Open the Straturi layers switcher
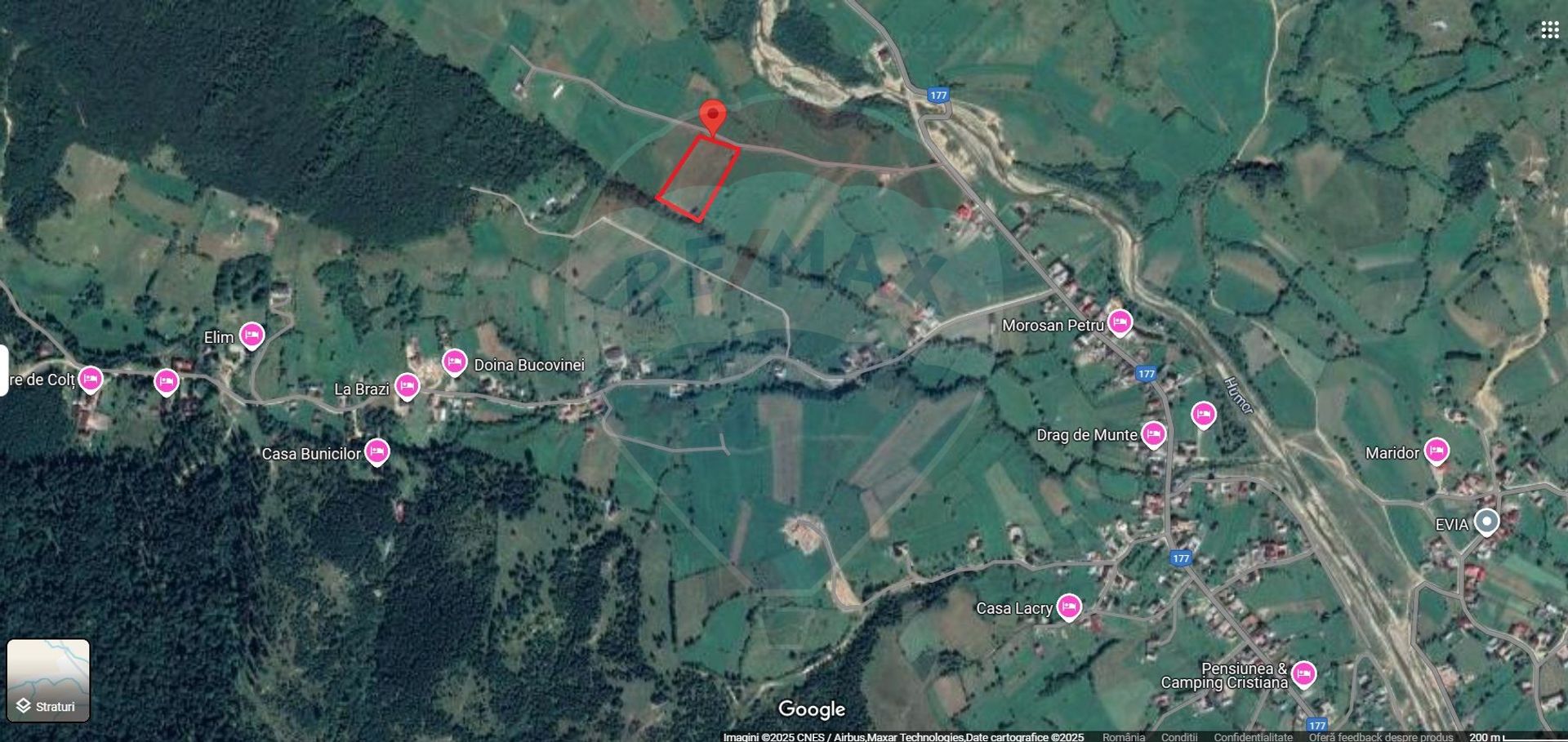The height and width of the screenshot is (742, 1568). (x=48, y=680)
